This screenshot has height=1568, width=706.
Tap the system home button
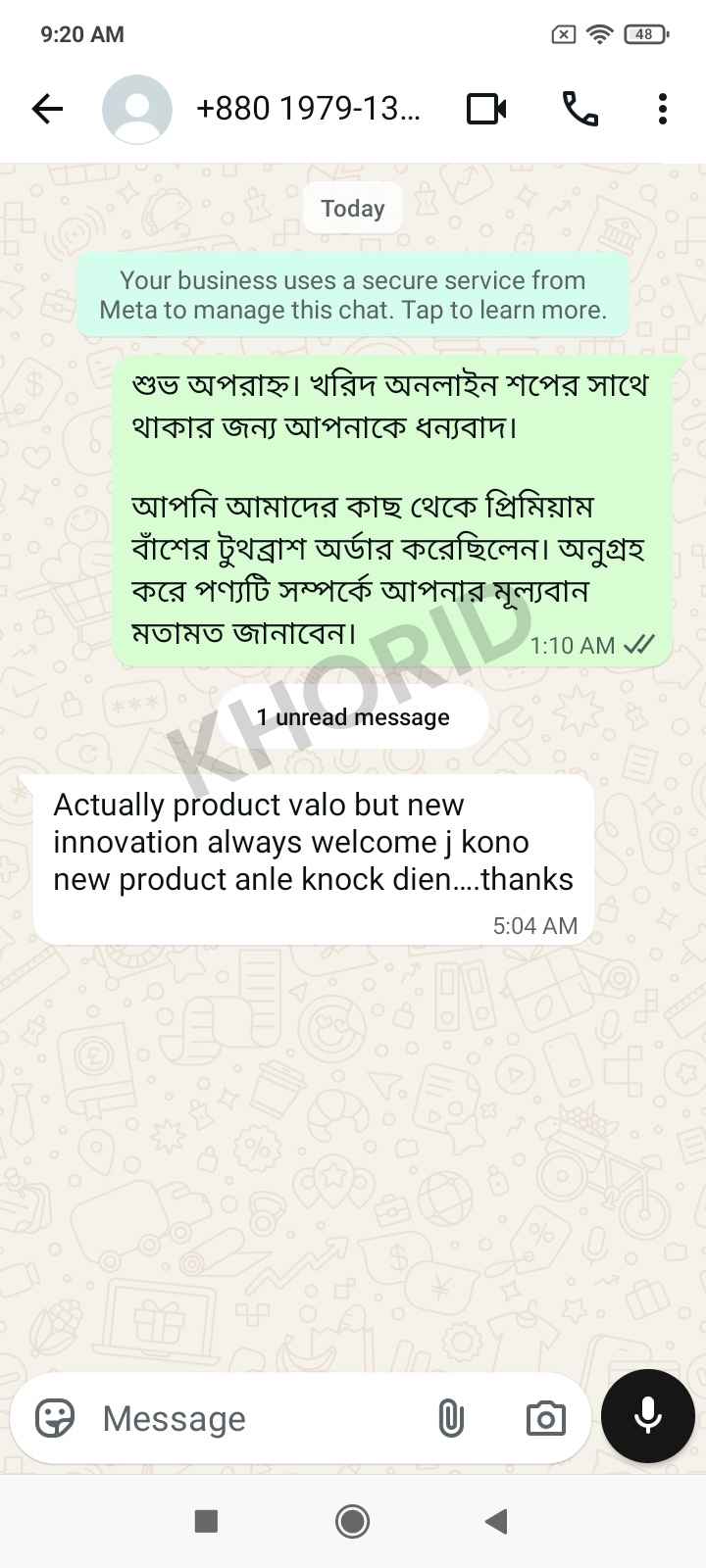click(352, 1521)
